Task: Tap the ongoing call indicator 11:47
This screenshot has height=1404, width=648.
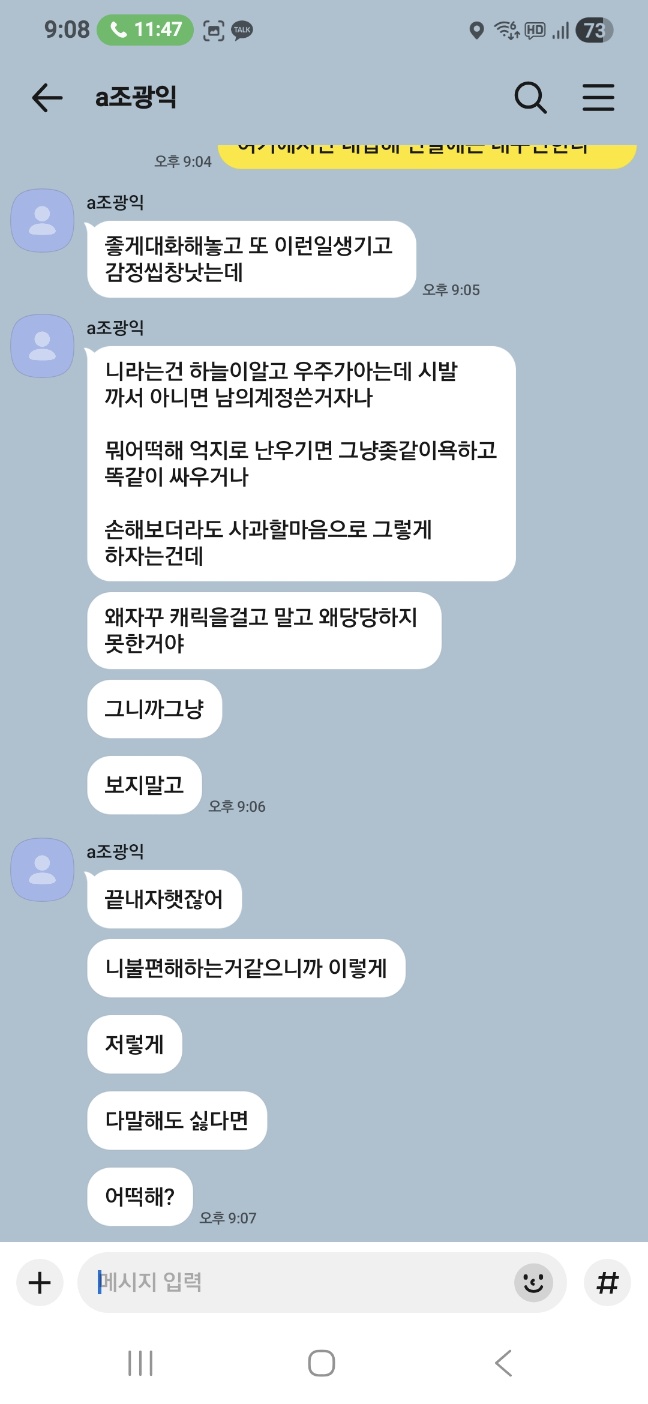Action: [145, 30]
